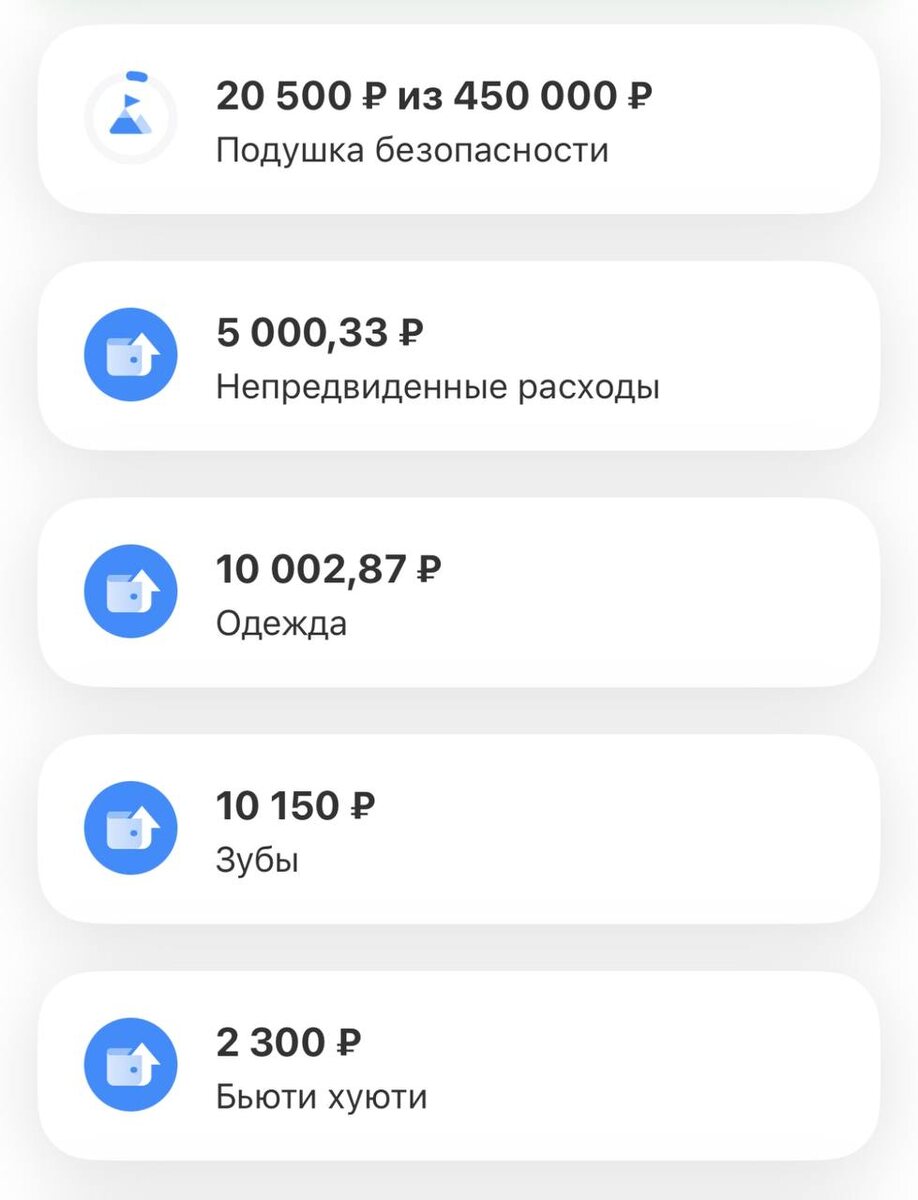This screenshot has width=918, height=1200.
Task: Select the Зубы savings card
Action: (x=458, y=829)
